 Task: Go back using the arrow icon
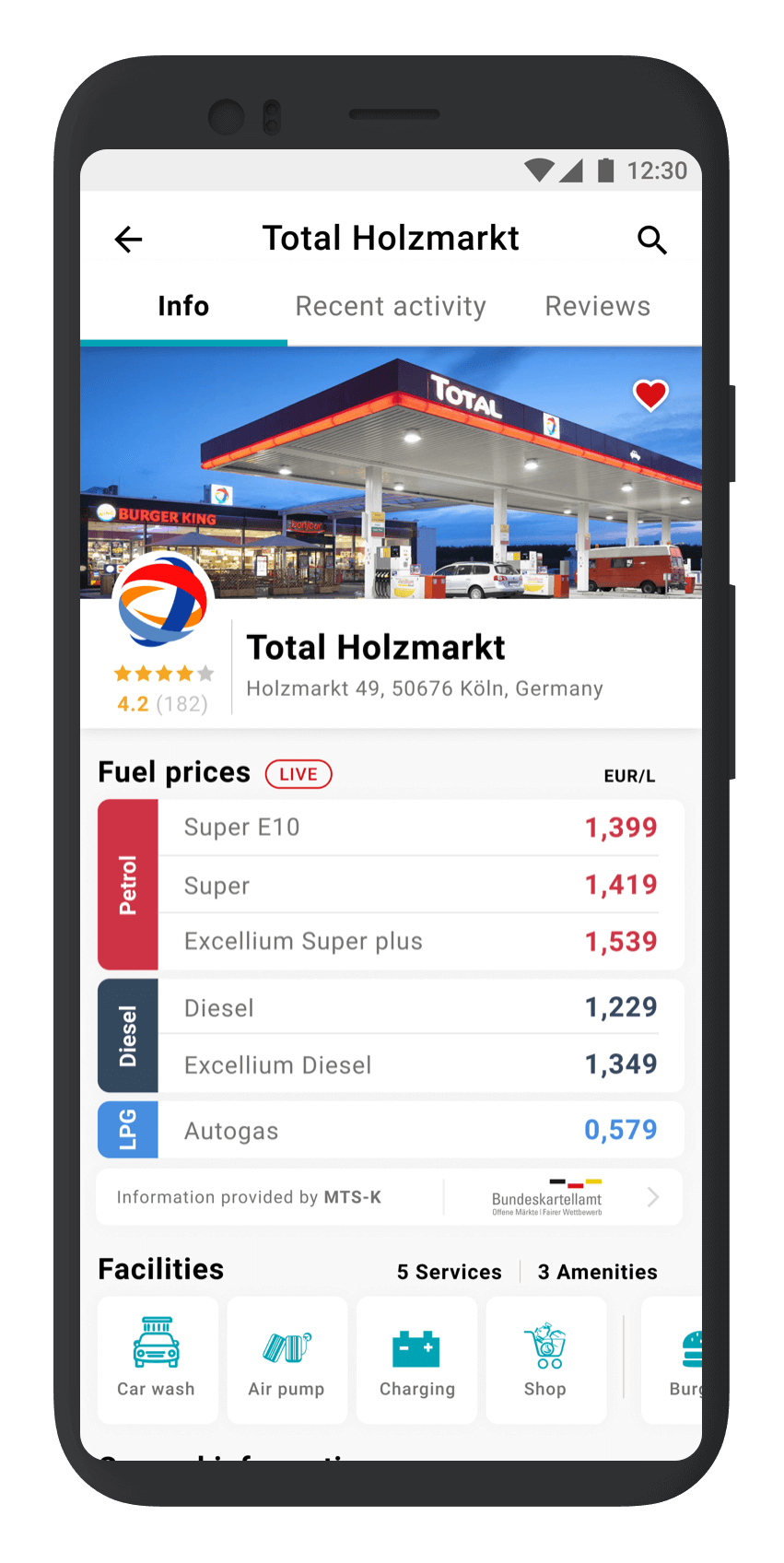(128, 240)
